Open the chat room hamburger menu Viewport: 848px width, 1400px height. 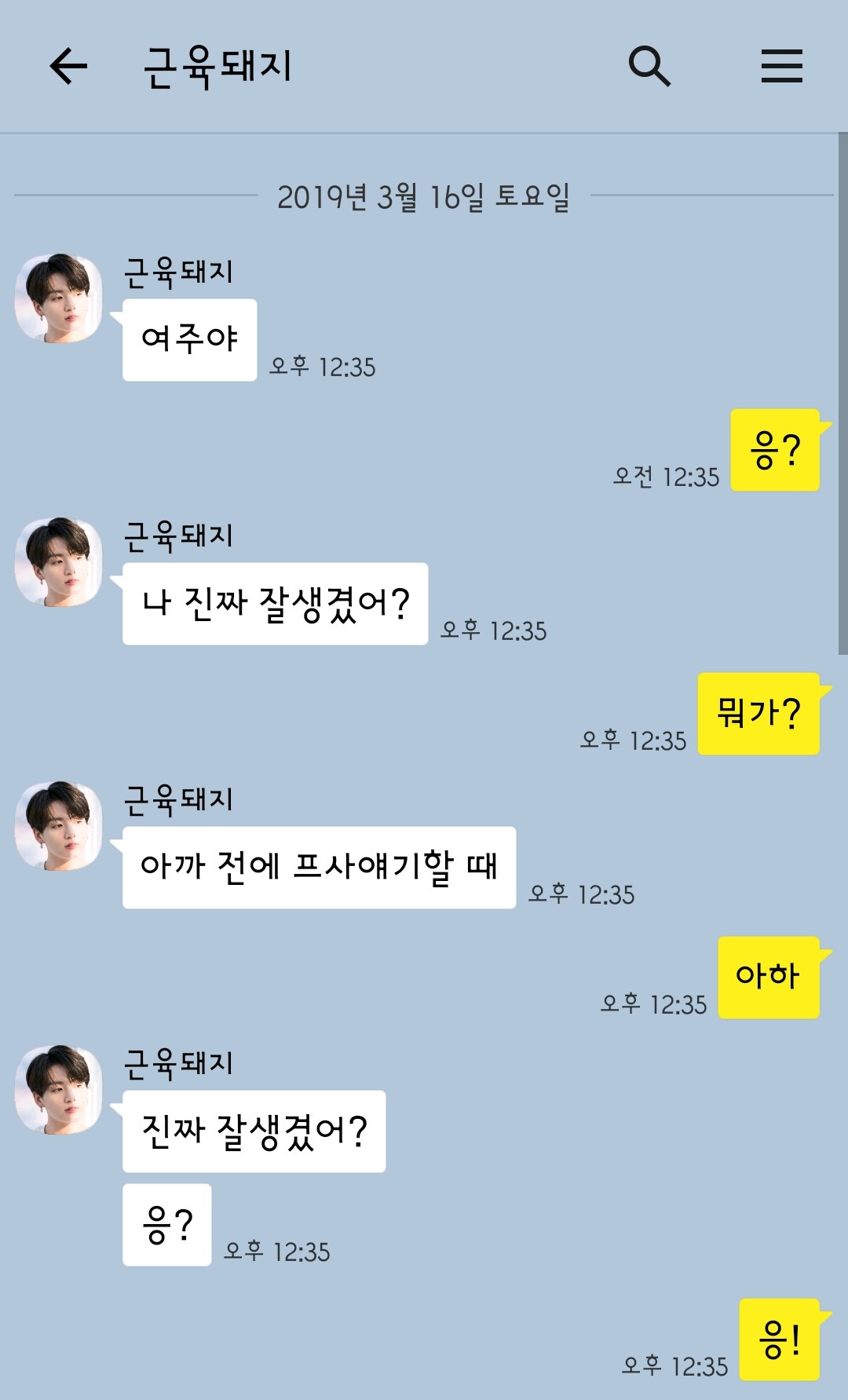pos(781,66)
